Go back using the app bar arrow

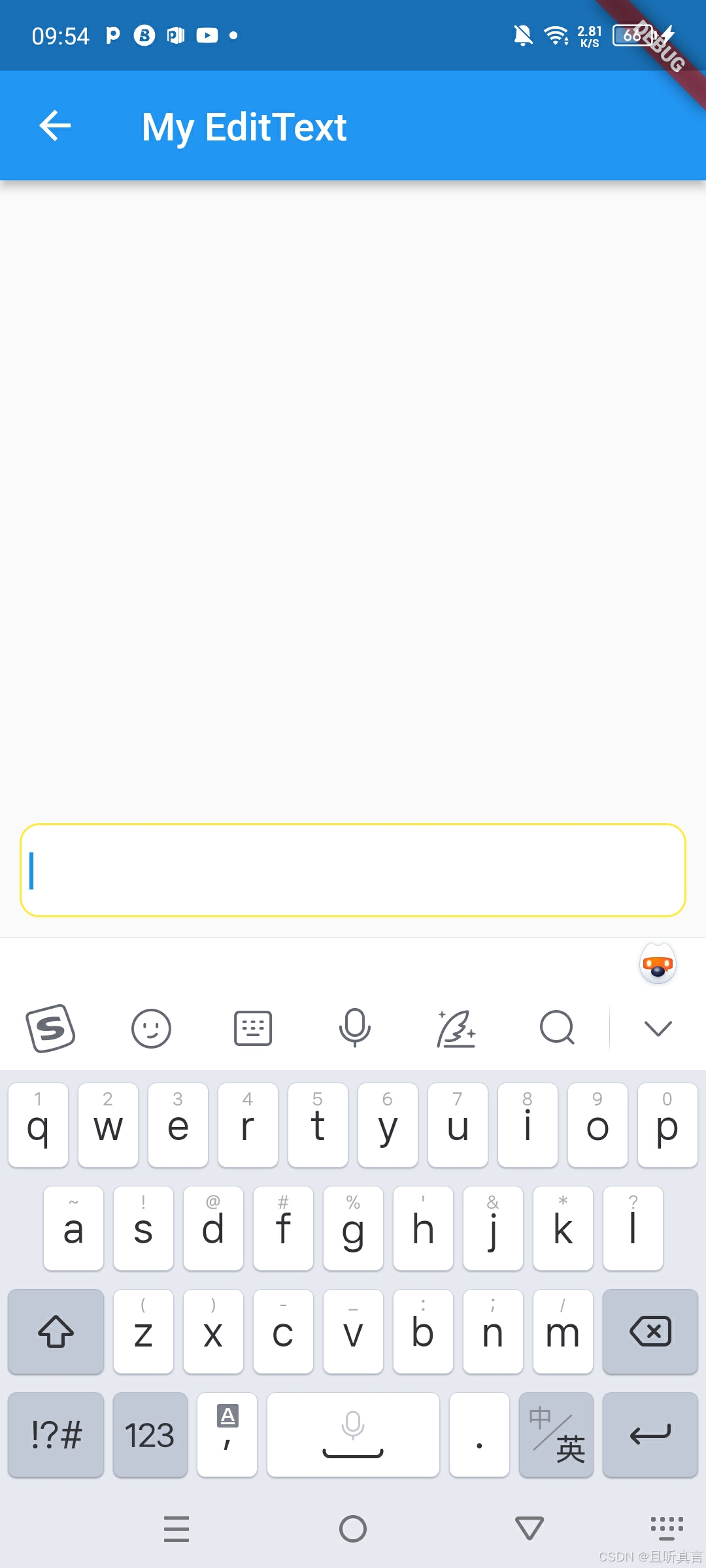click(55, 125)
